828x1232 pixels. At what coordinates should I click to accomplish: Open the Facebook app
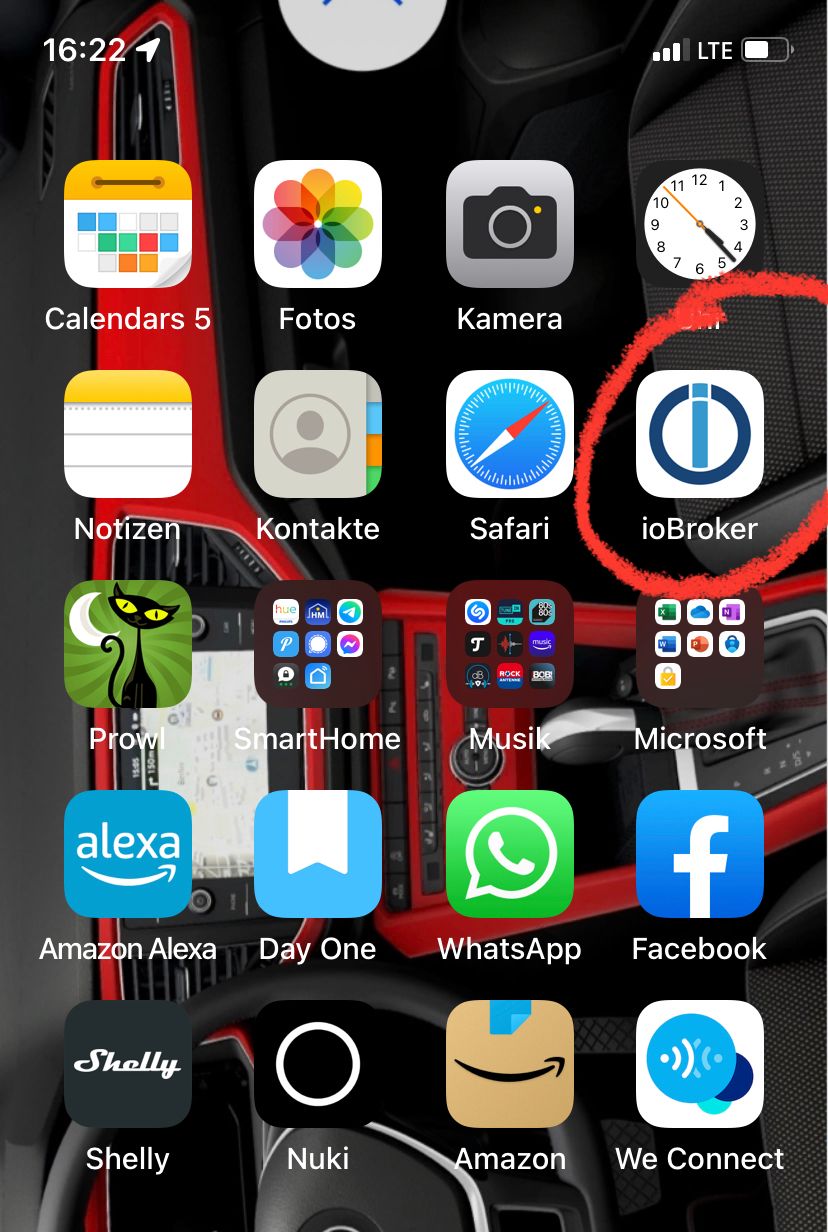point(700,854)
